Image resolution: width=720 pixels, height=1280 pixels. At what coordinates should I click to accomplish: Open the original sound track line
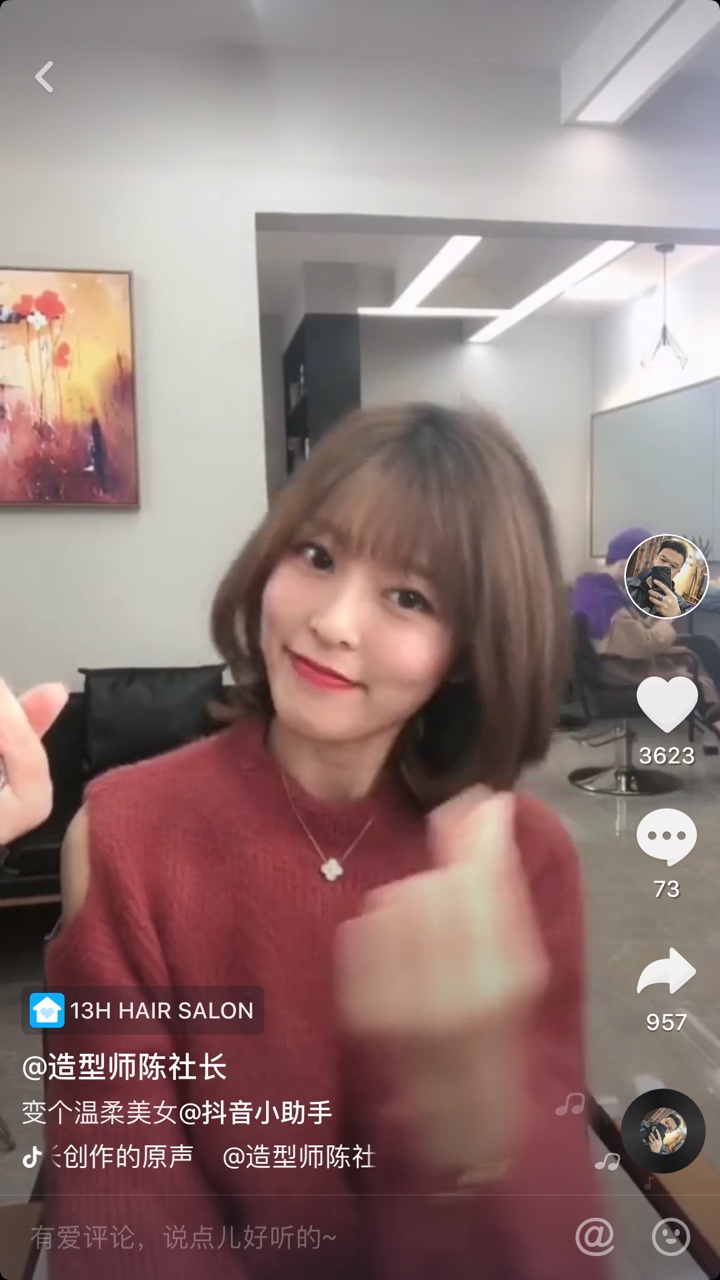[200, 1157]
